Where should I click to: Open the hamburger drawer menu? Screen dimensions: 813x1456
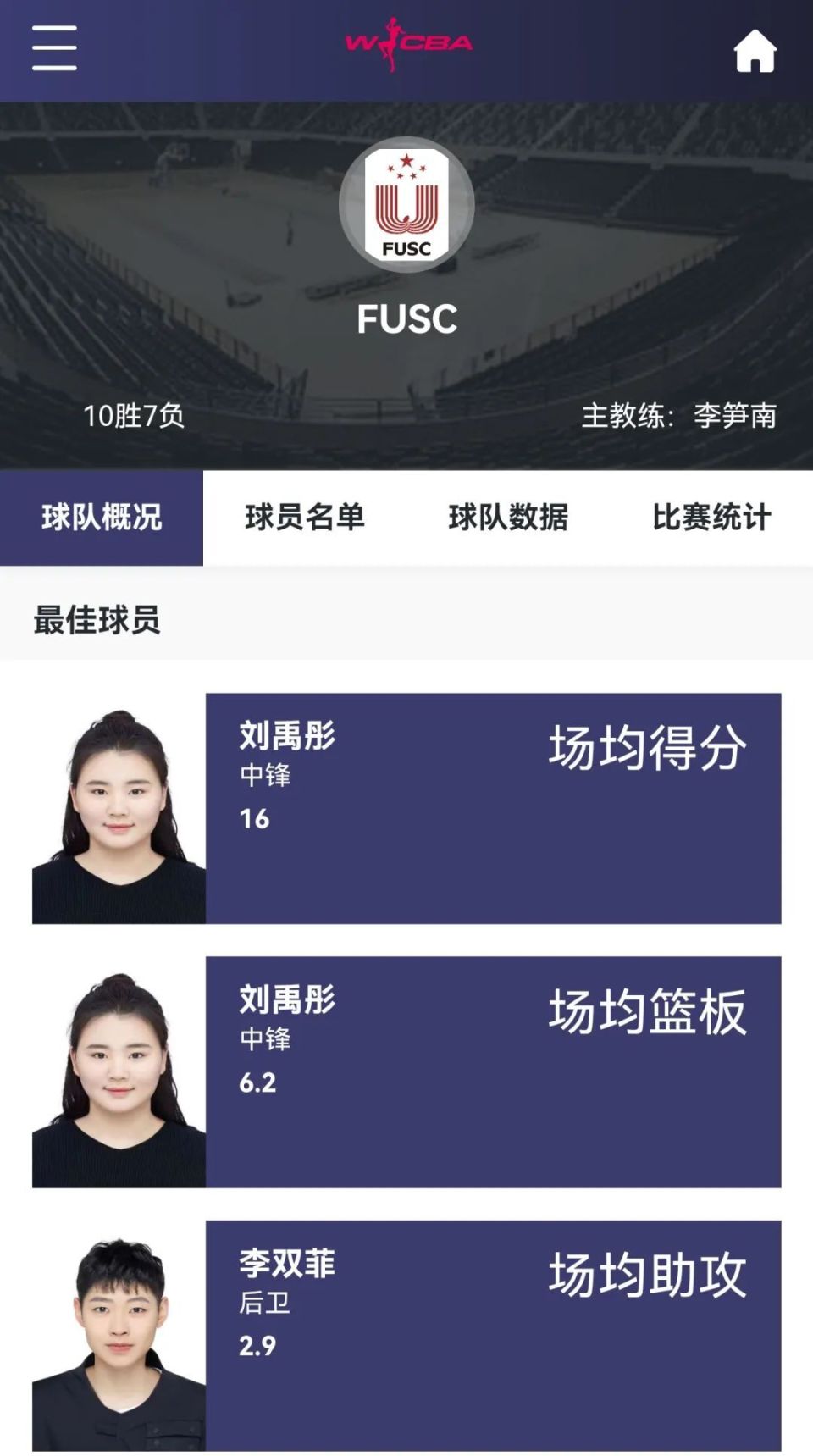pos(54,47)
